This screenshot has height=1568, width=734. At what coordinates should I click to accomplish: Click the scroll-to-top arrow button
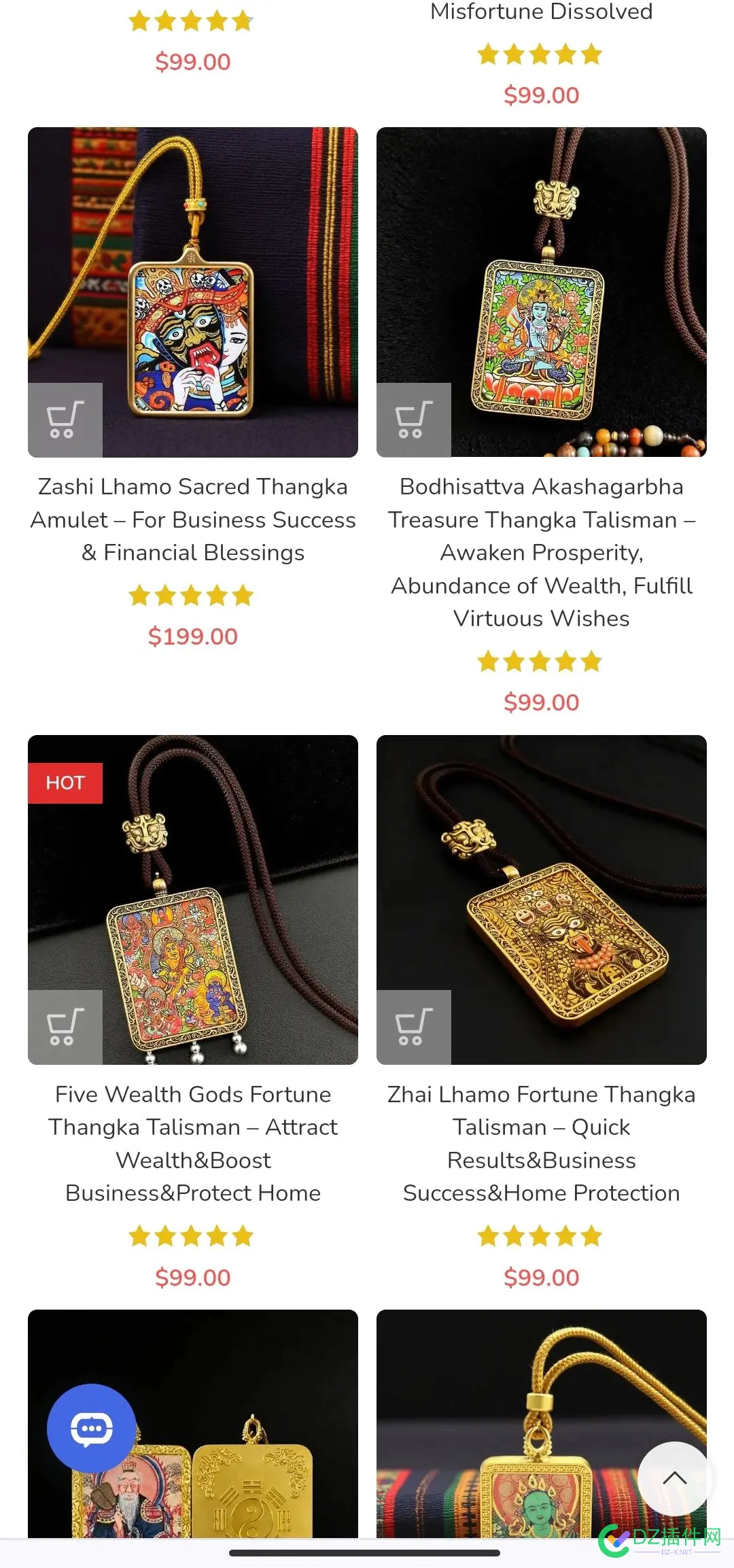pos(674,1478)
